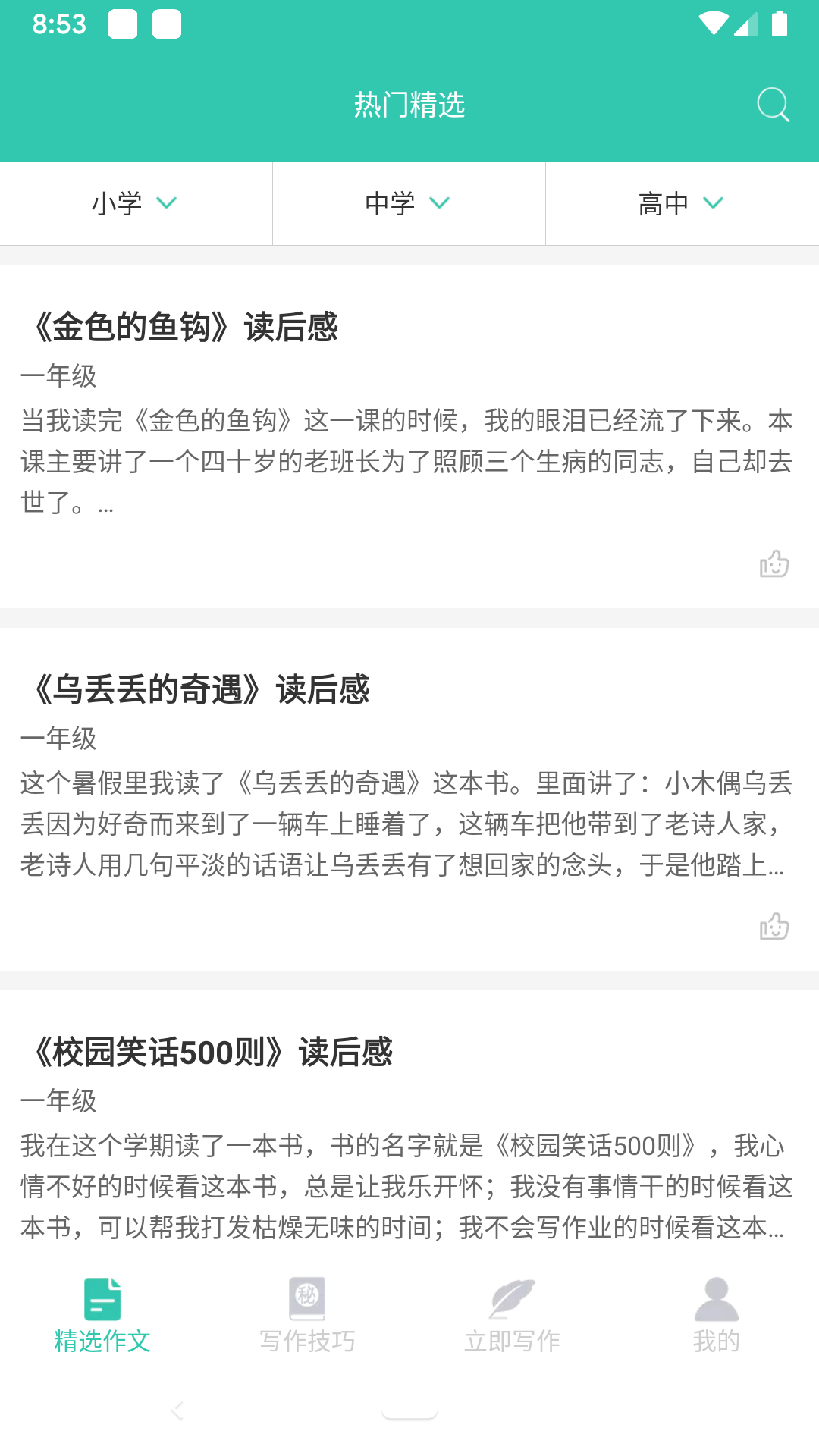Select the 精选作文 tab
This screenshot has width=819, height=1456.
coord(102,1316)
